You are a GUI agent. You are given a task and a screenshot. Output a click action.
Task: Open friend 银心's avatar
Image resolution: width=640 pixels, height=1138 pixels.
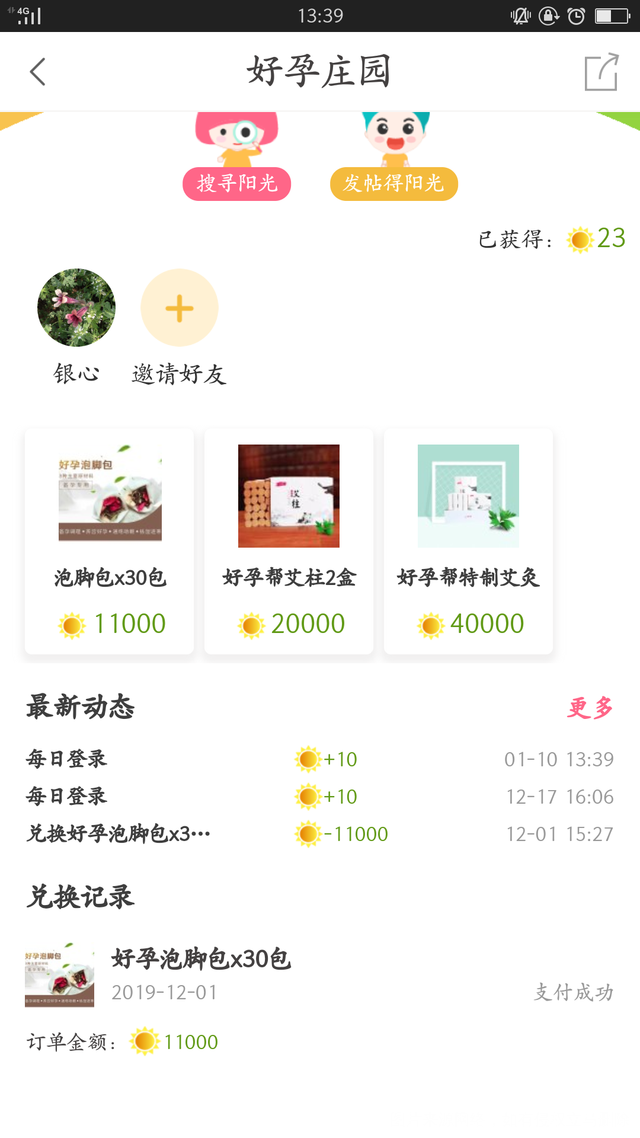click(x=76, y=307)
